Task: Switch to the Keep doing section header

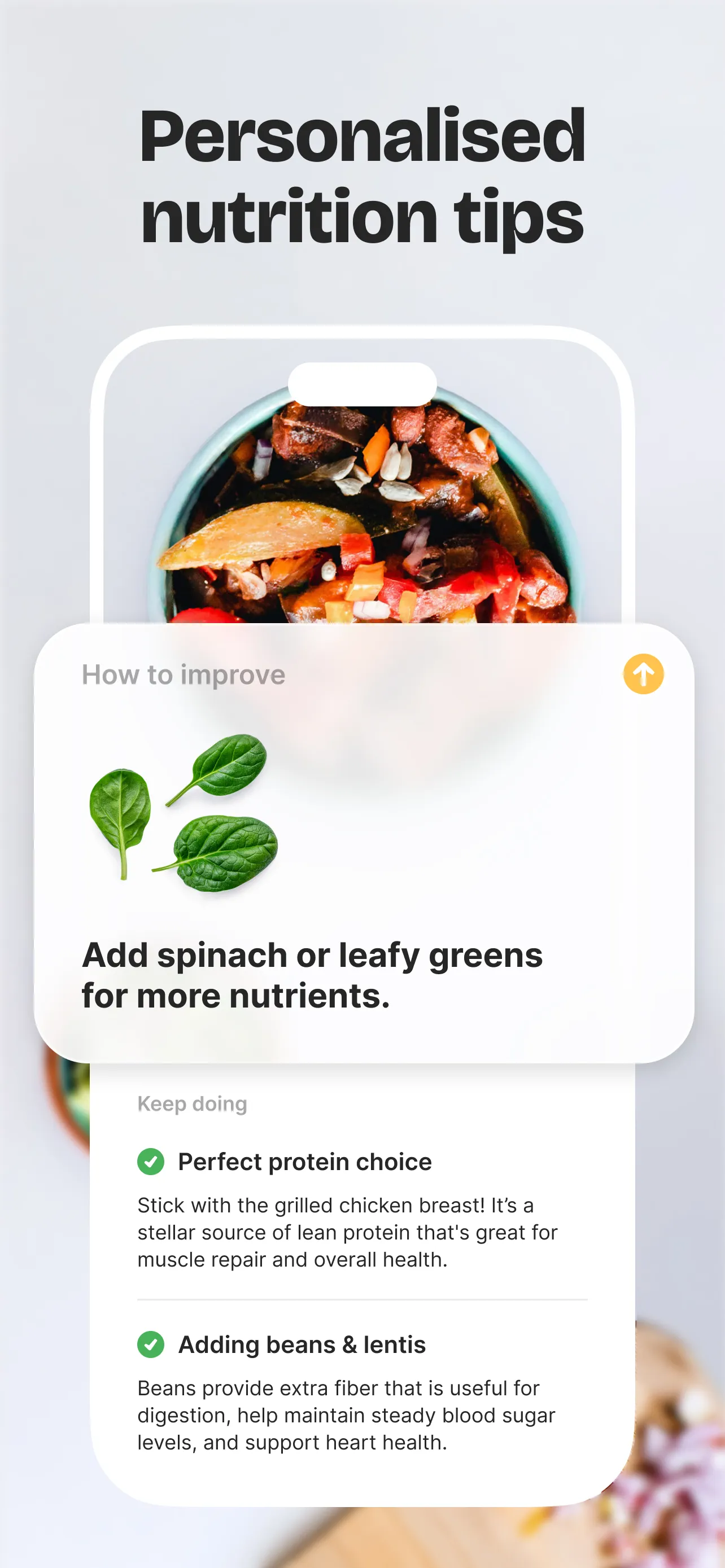Action: point(193,1104)
